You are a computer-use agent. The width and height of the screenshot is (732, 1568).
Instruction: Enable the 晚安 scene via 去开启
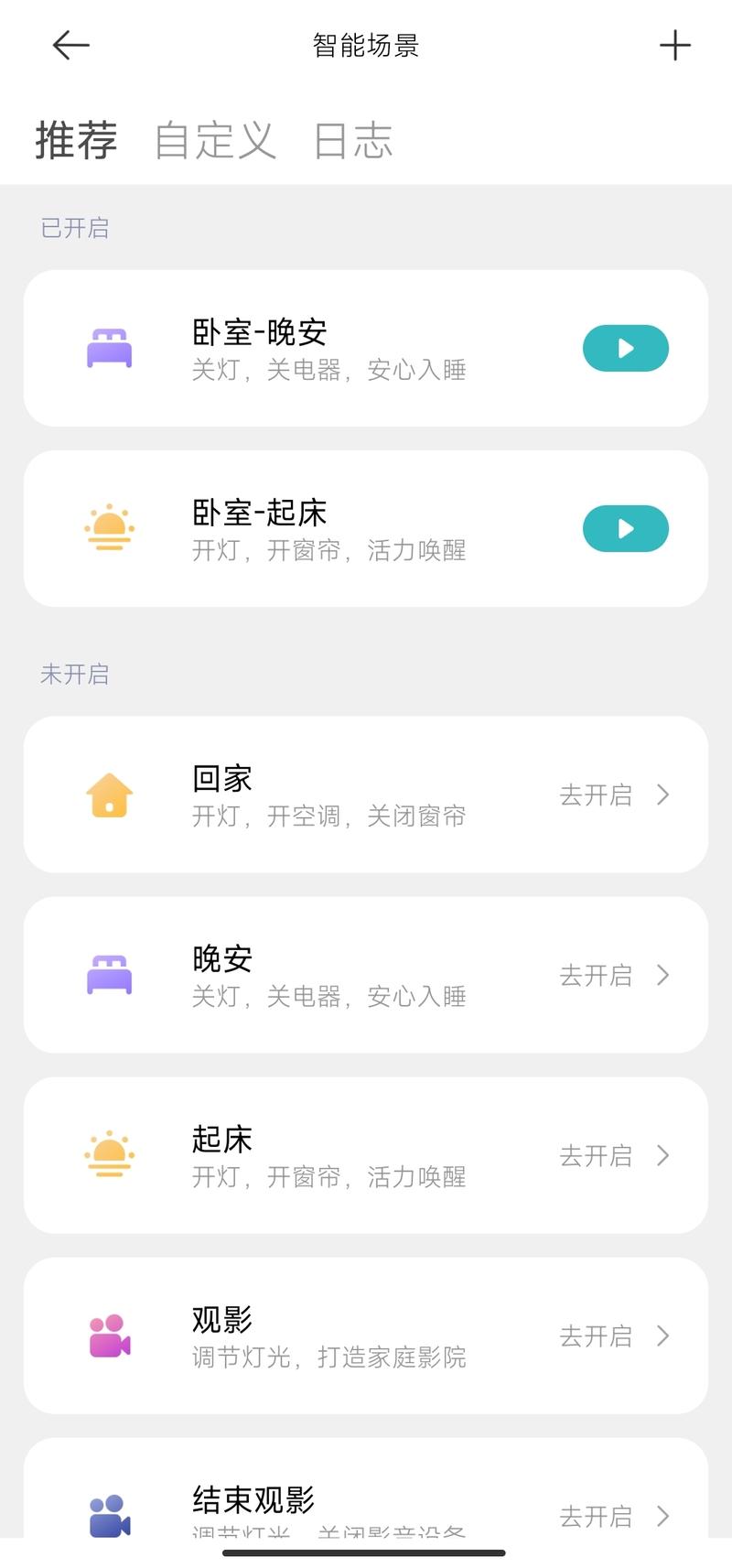614,975
